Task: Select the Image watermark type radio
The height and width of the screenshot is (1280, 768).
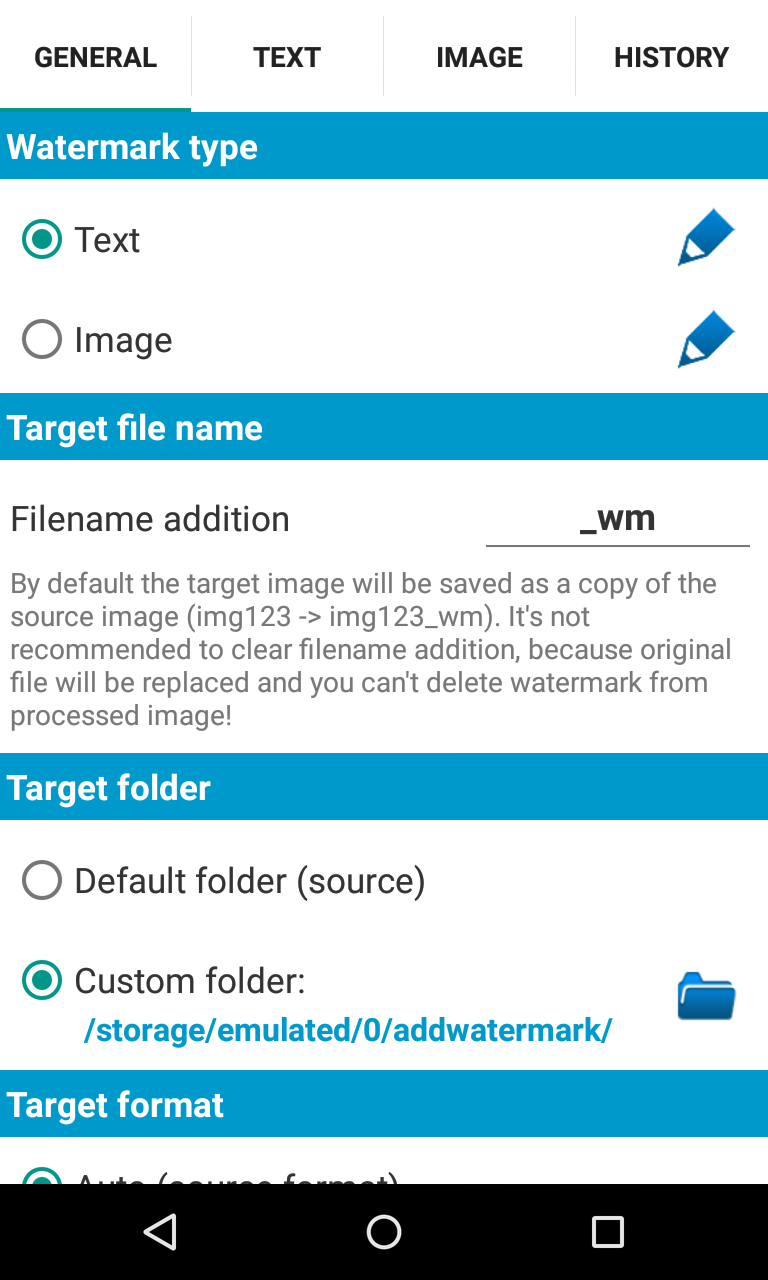Action: pos(41,339)
